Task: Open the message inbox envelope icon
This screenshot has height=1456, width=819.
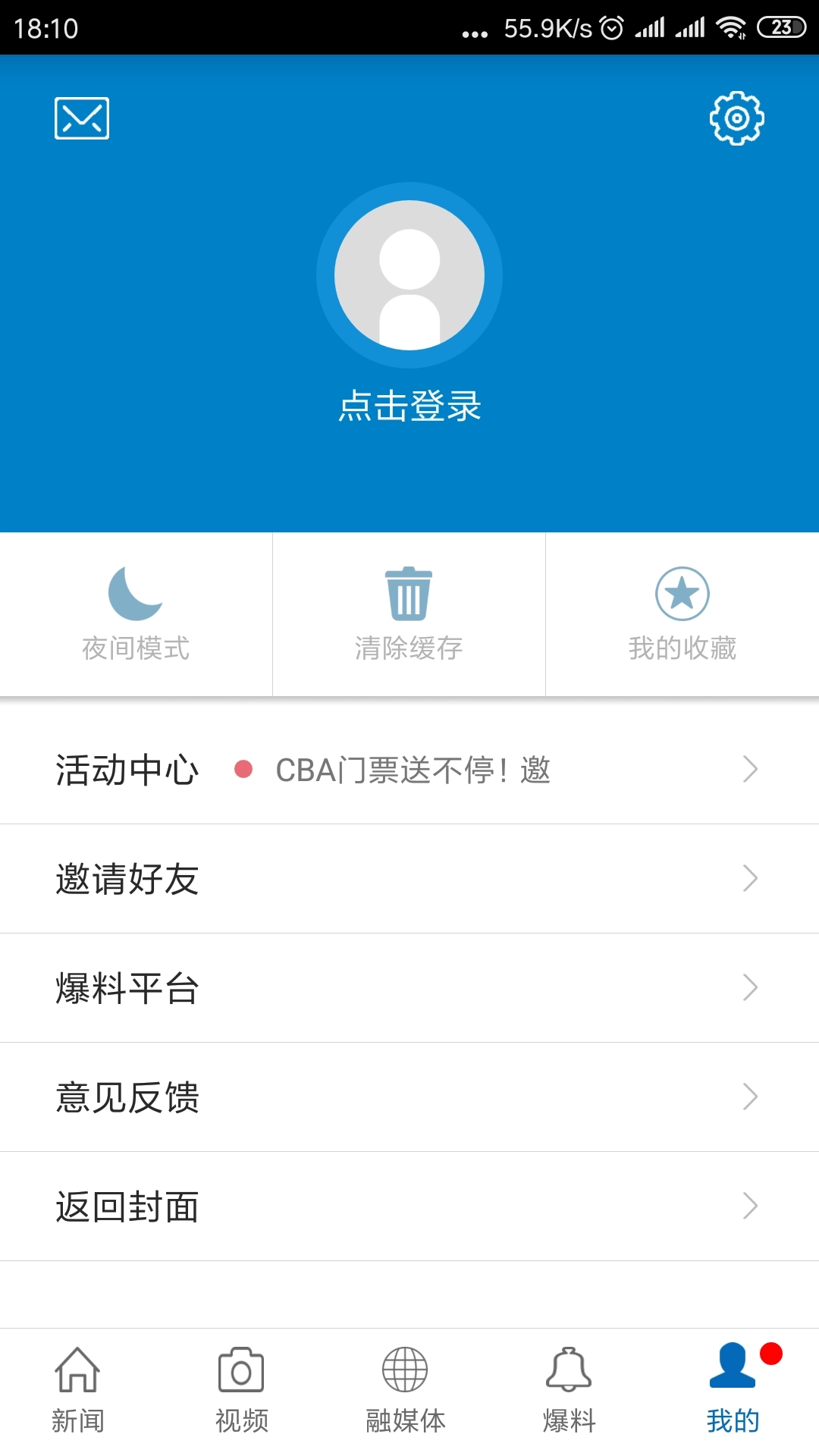Action: point(82,118)
